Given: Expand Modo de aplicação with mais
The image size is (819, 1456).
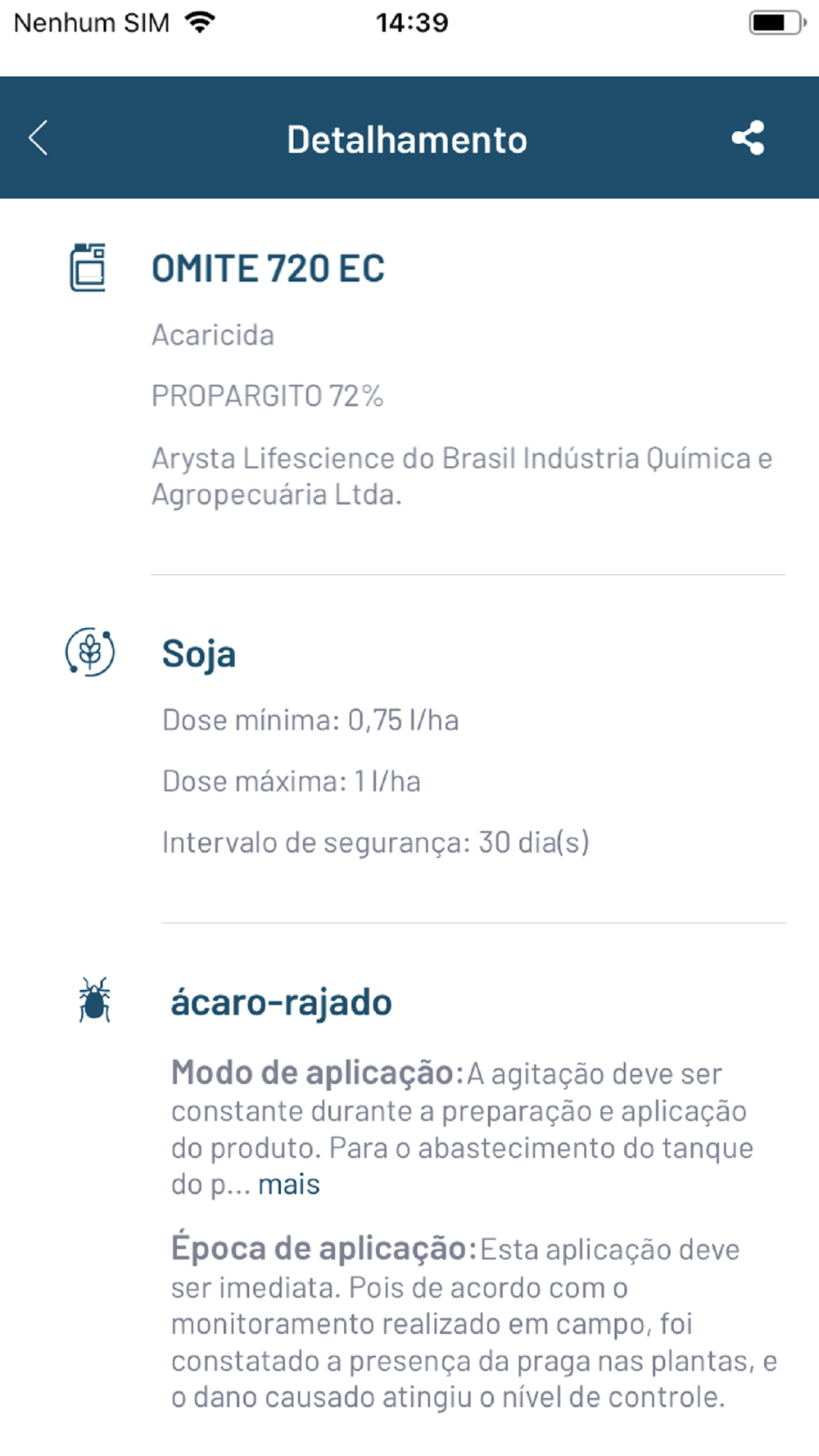Looking at the screenshot, I should 289,1184.
